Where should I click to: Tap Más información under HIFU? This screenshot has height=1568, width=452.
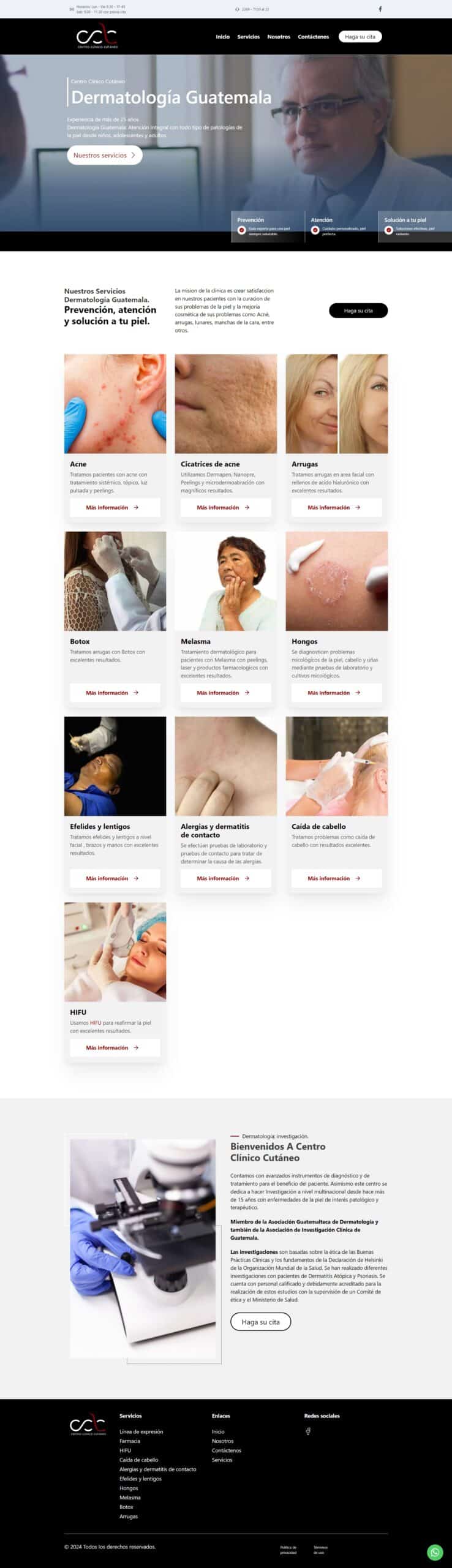(x=115, y=1047)
